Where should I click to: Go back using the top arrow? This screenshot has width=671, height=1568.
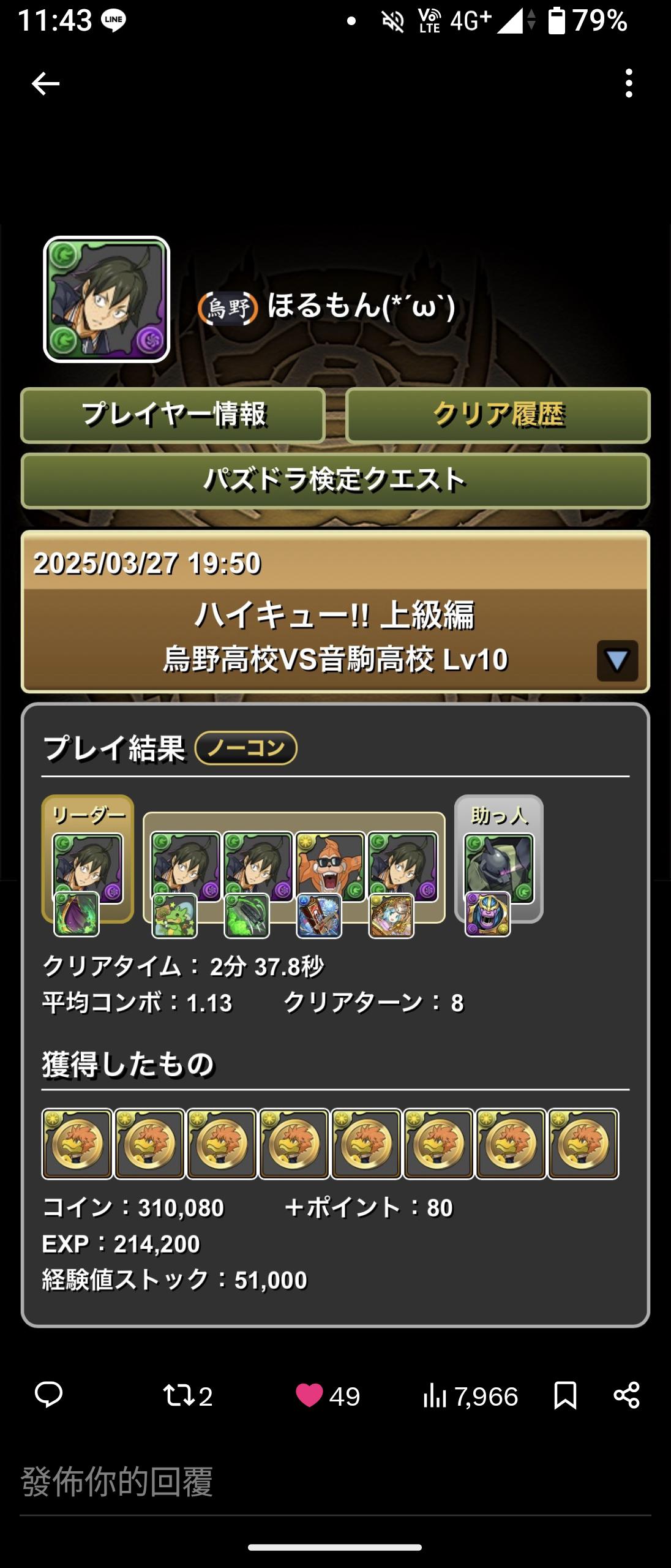[45, 84]
